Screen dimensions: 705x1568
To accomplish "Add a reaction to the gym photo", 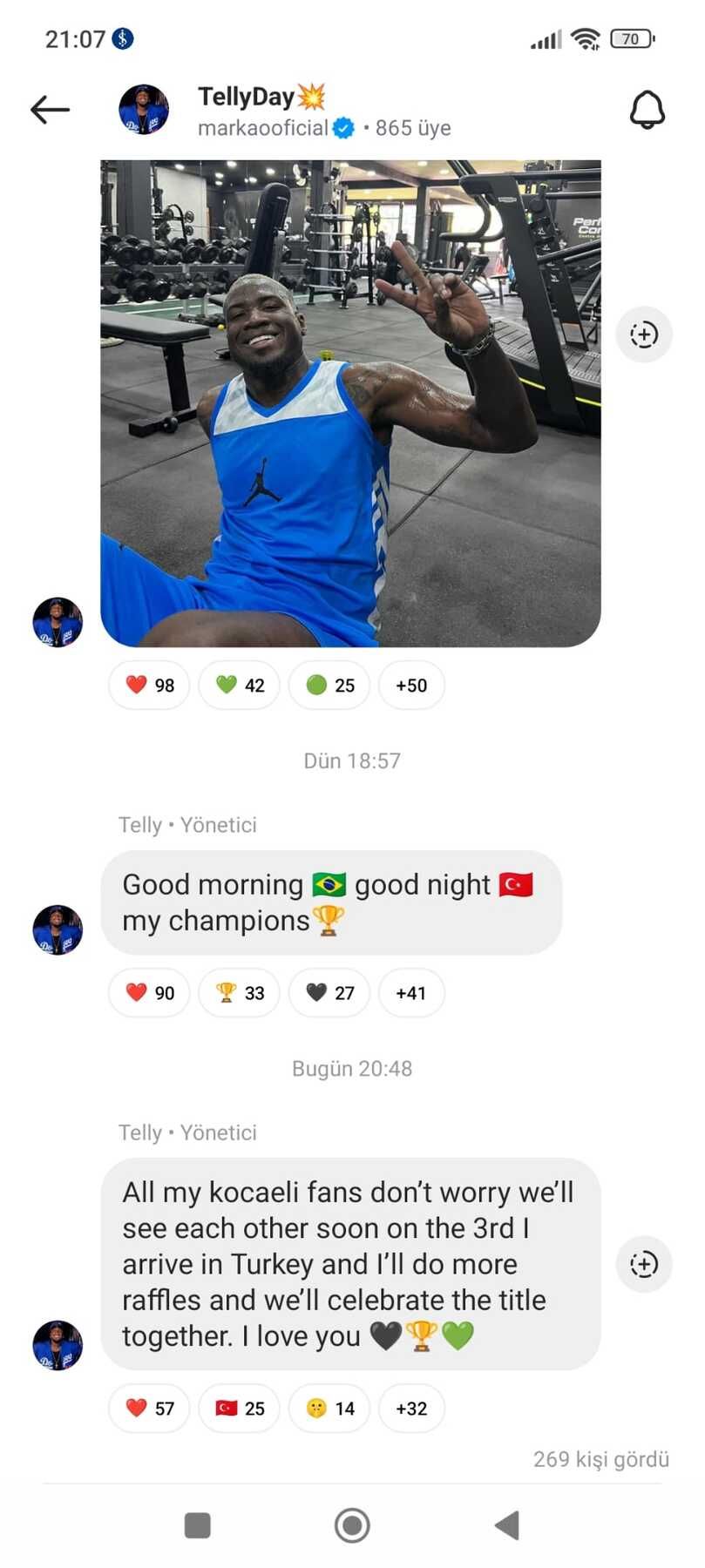I will coord(643,335).
